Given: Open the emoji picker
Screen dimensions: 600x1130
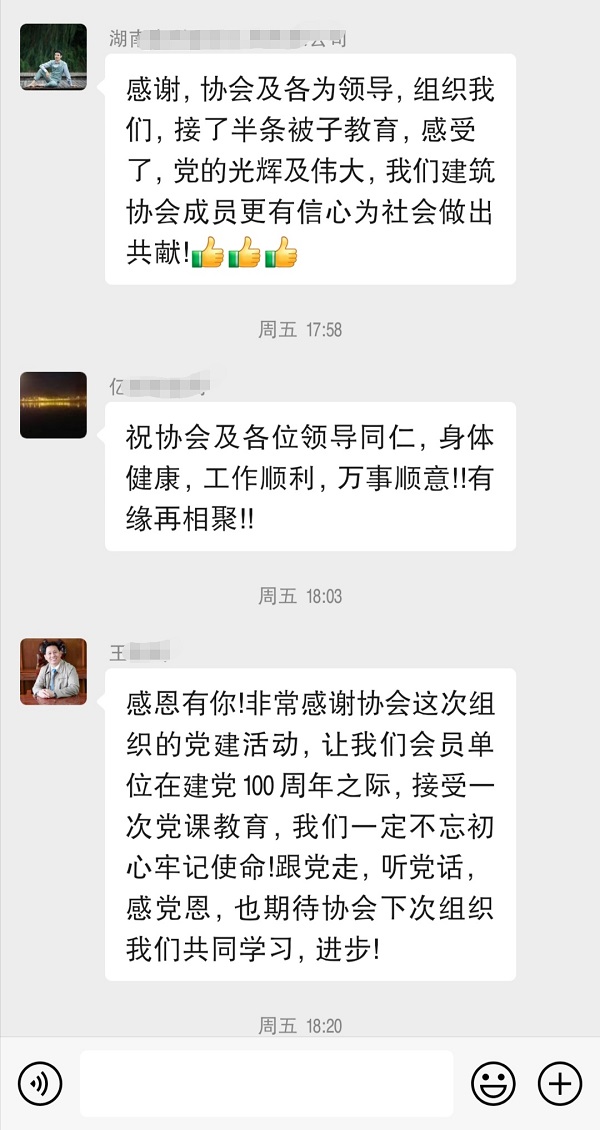Looking at the screenshot, I should click(493, 1082).
